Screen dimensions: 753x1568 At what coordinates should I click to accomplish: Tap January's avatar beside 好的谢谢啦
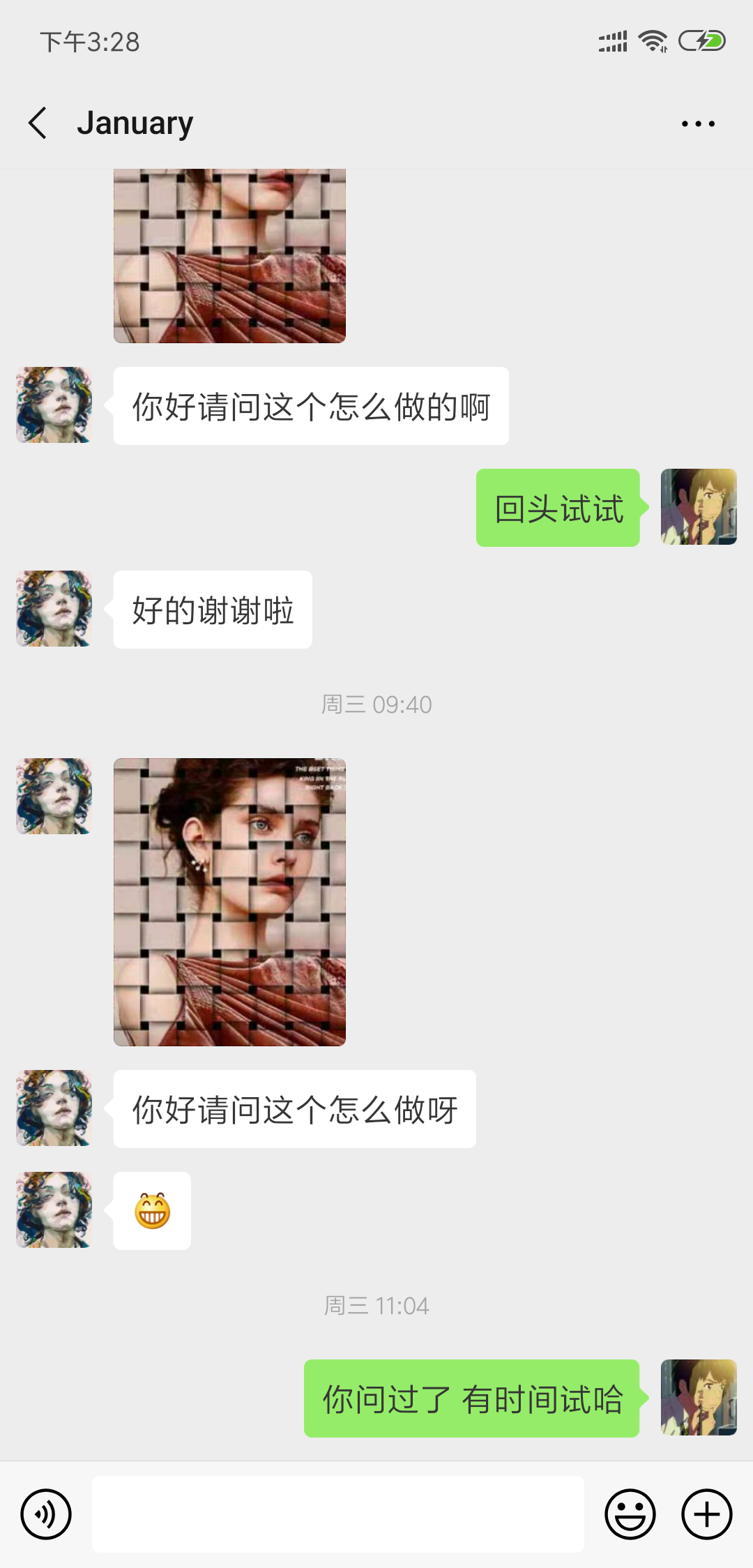(x=54, y=609)
